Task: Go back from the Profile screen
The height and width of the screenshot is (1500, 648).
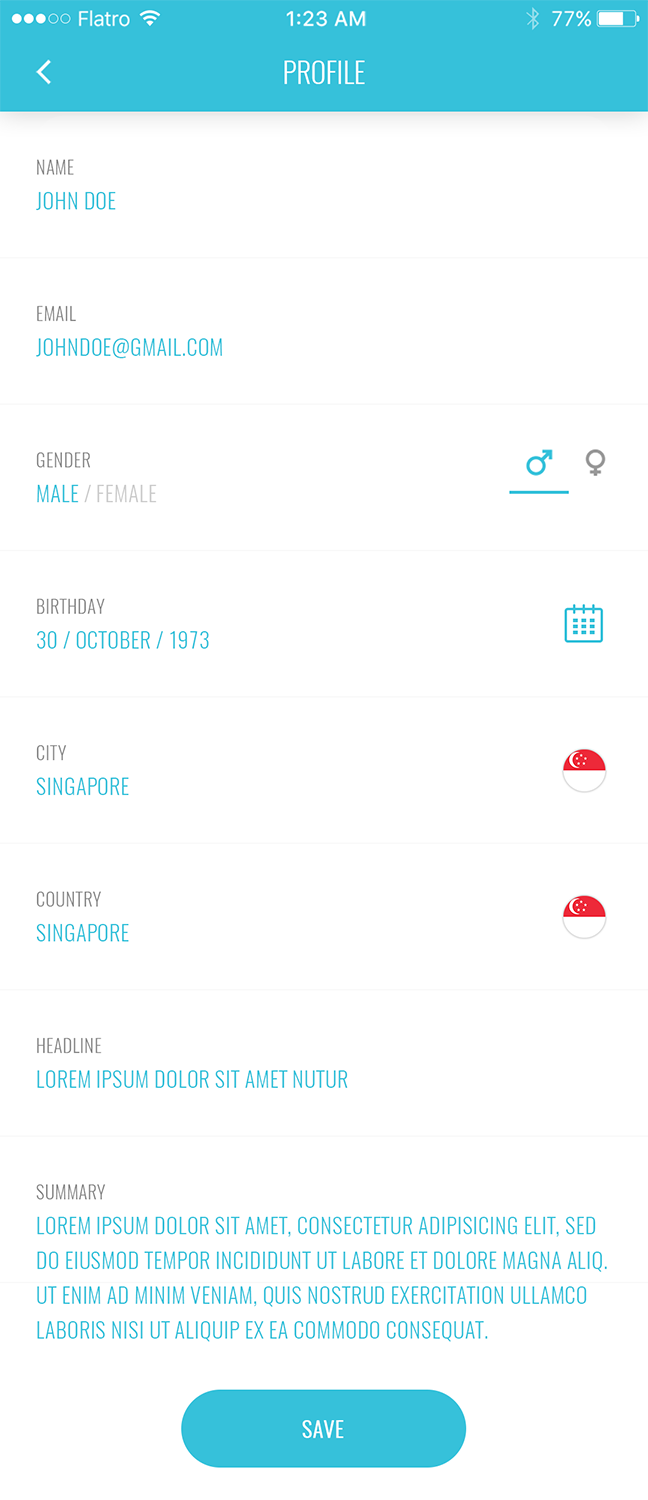Action: click(x=44, y=72)
